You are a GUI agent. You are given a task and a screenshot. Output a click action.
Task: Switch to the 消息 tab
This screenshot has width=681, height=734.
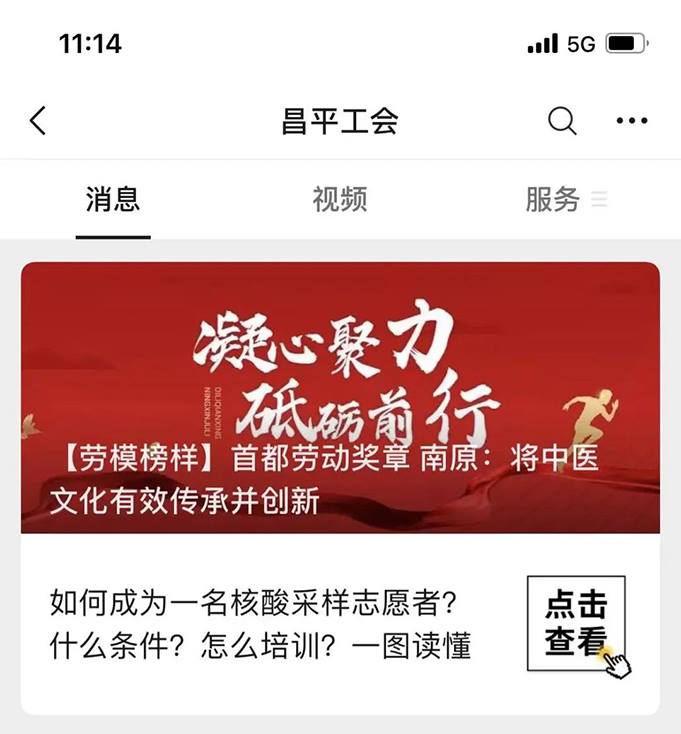(x=113, y=199)
